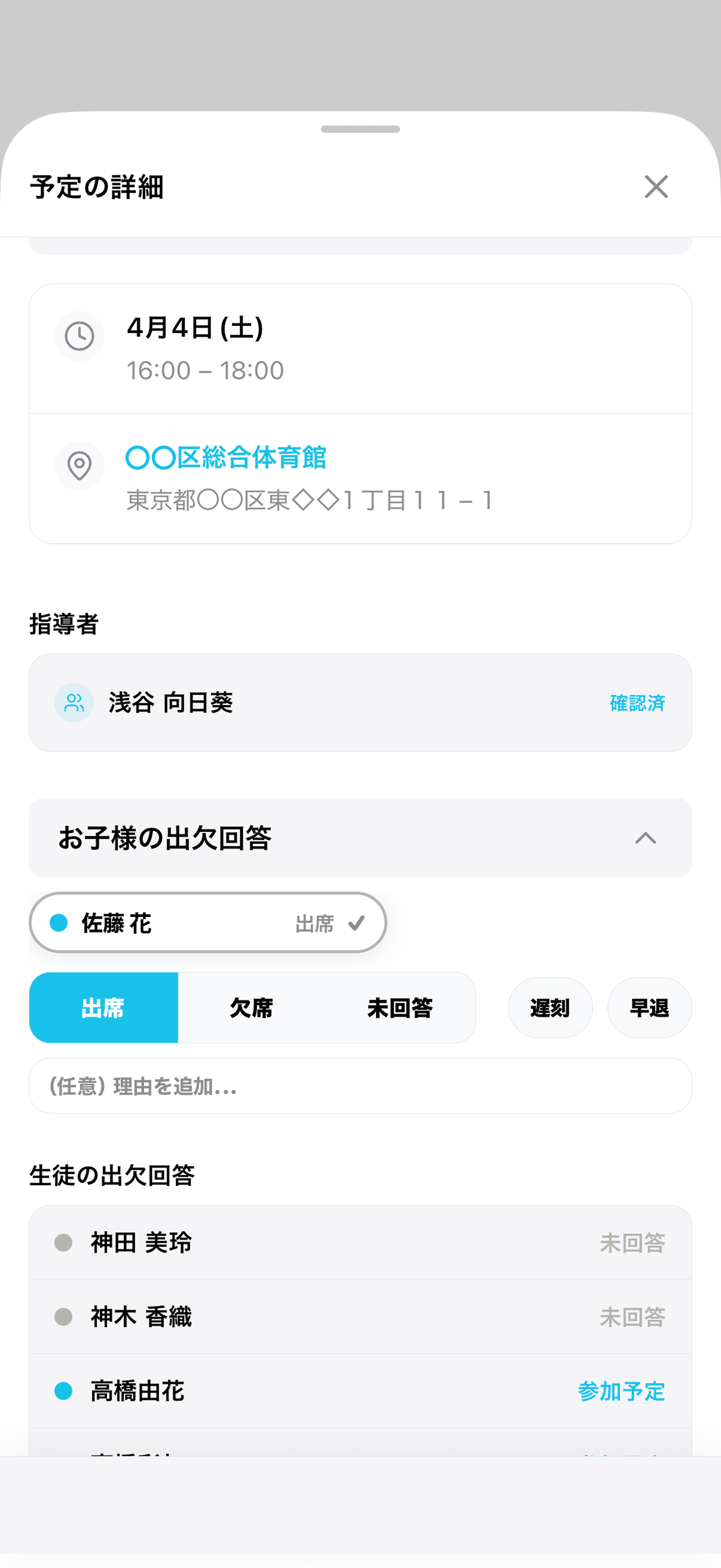Click 参加予定 next to 高橋由花

click(x=621, y=1391)
